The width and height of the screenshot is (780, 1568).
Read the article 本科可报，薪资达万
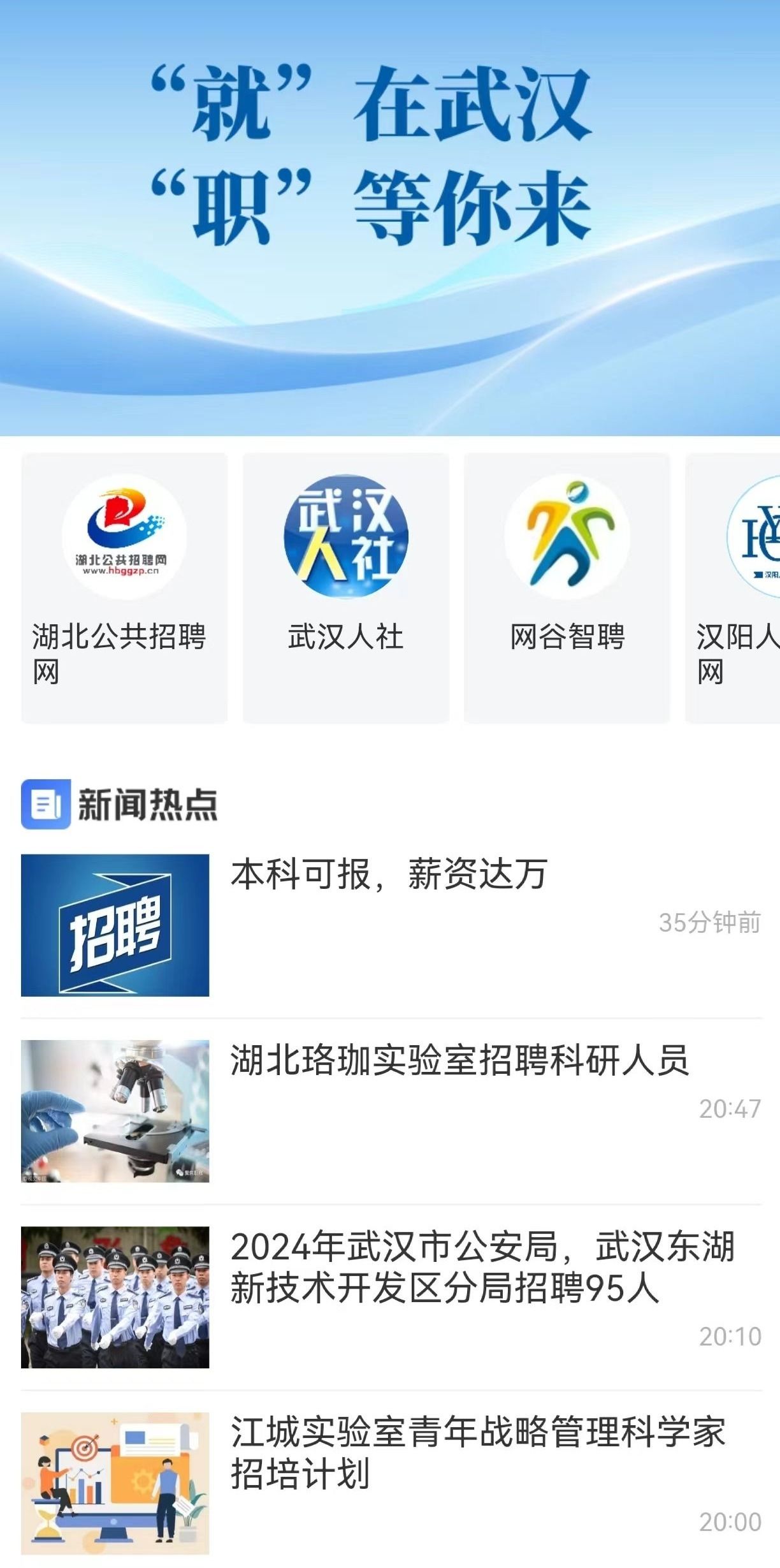pos(389,875)
